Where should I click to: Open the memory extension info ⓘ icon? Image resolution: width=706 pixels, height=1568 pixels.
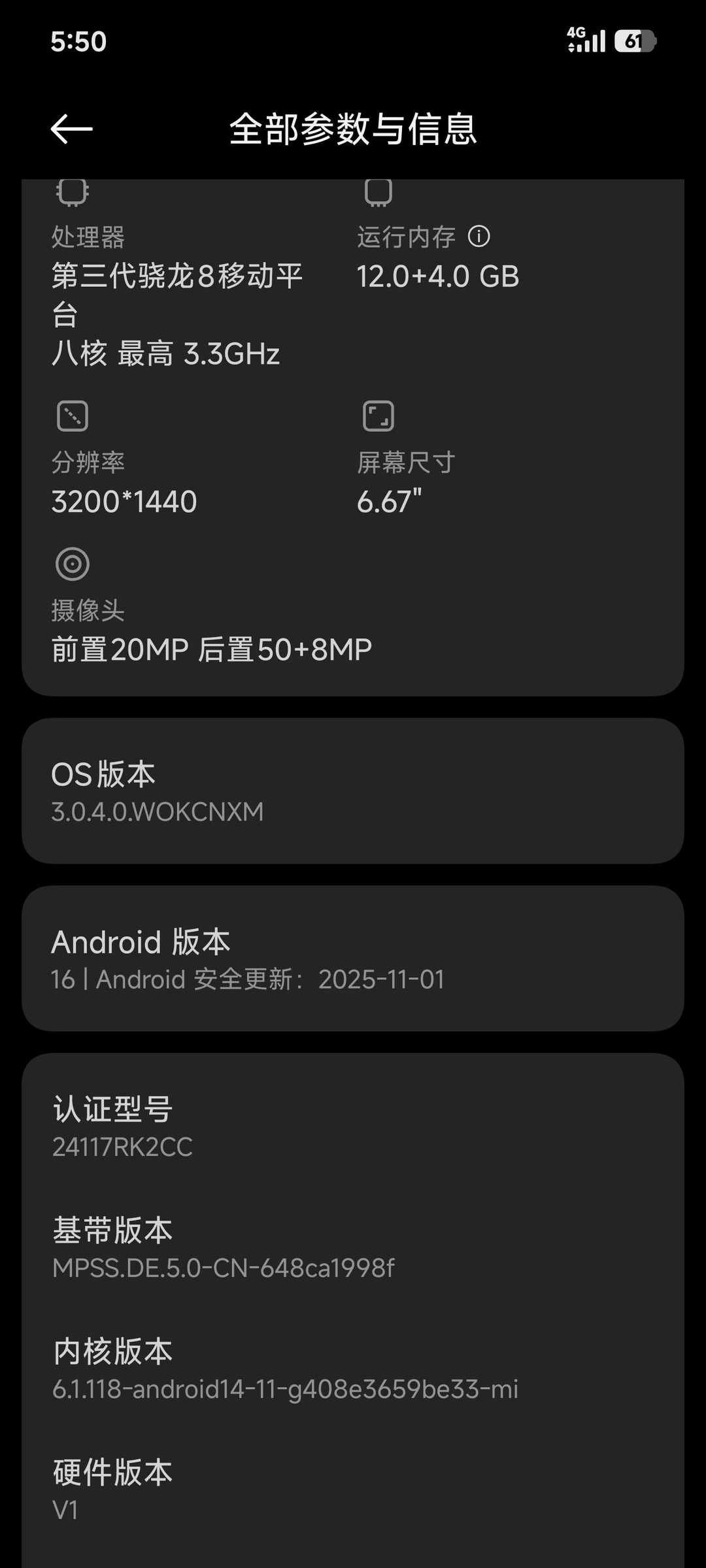coord(480,237)
